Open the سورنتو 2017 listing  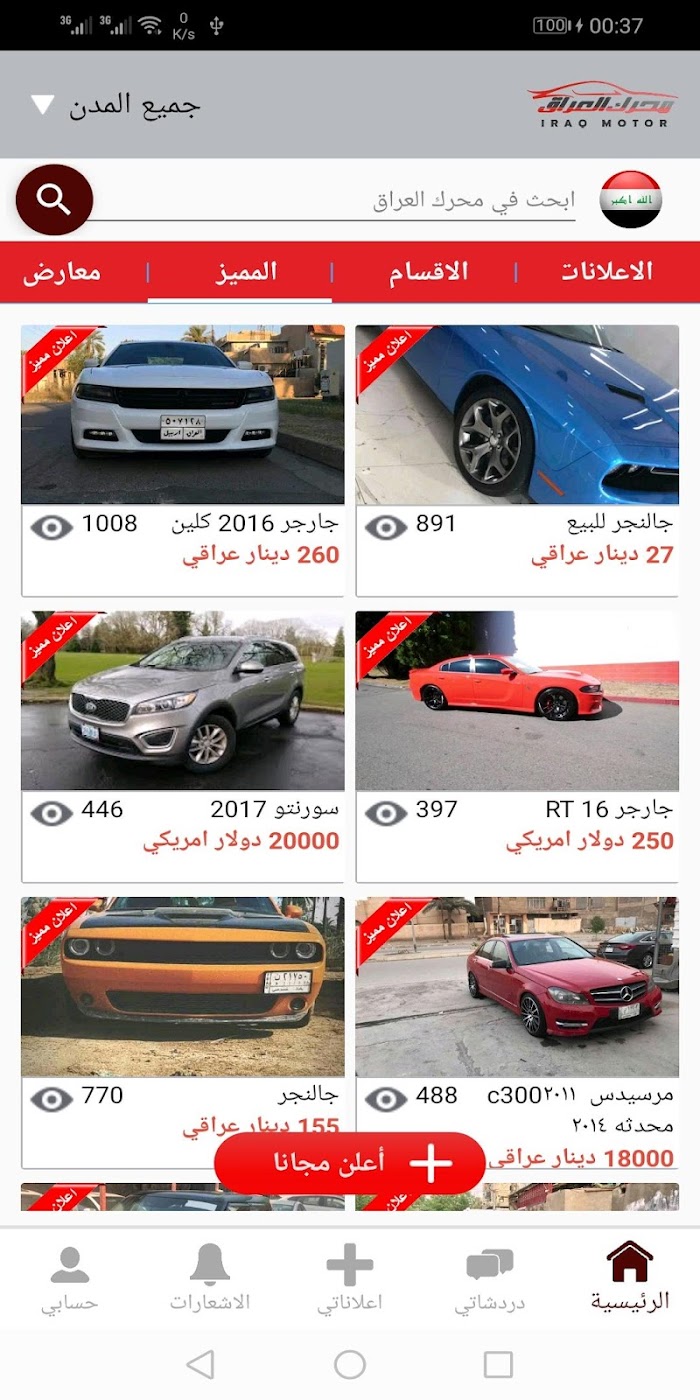coord(183,747)
